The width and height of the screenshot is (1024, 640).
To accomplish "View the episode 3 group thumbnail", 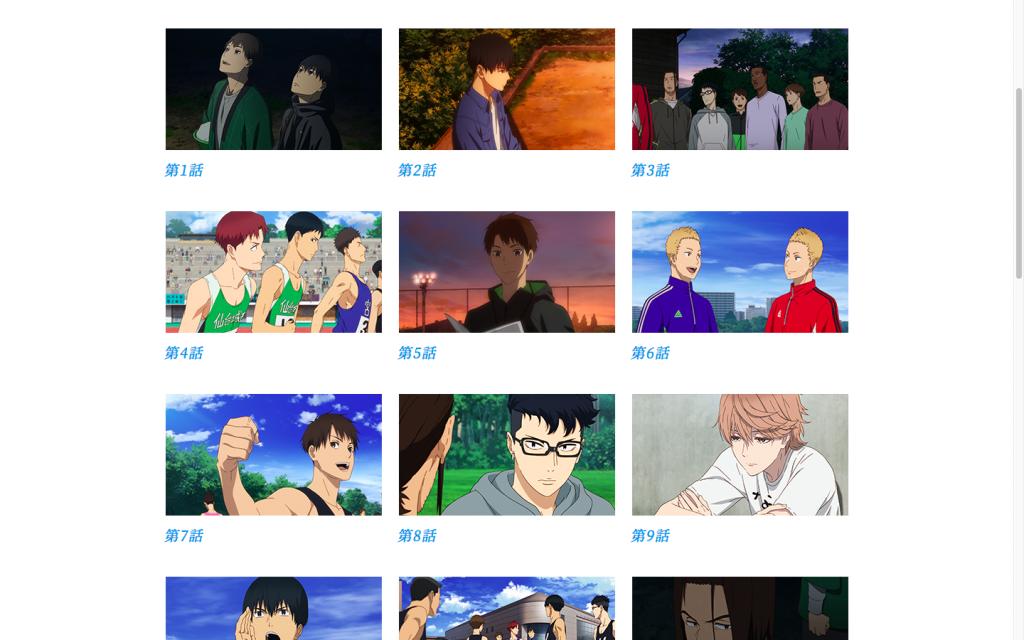I will [x=739, y=89].
